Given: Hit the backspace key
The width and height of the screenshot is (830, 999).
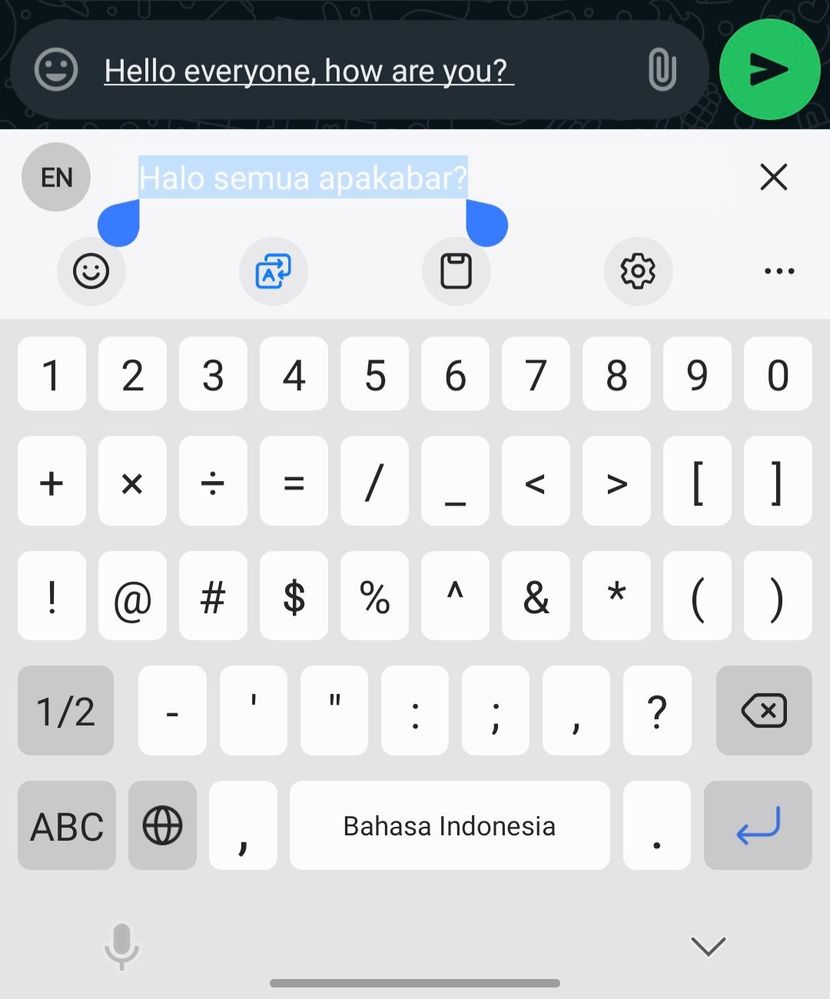Looking at the screenshot, I should click(x=764, y=711).
